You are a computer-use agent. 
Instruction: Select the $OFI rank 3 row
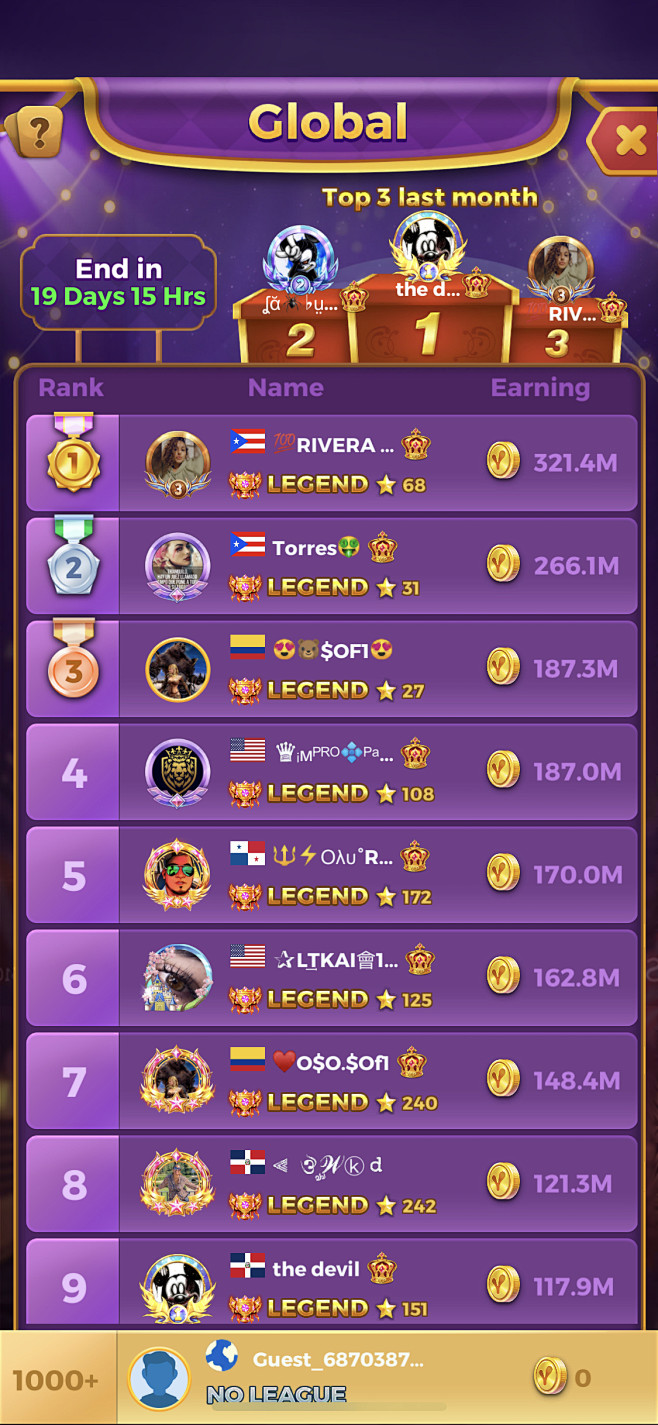[x=331, y=670]
